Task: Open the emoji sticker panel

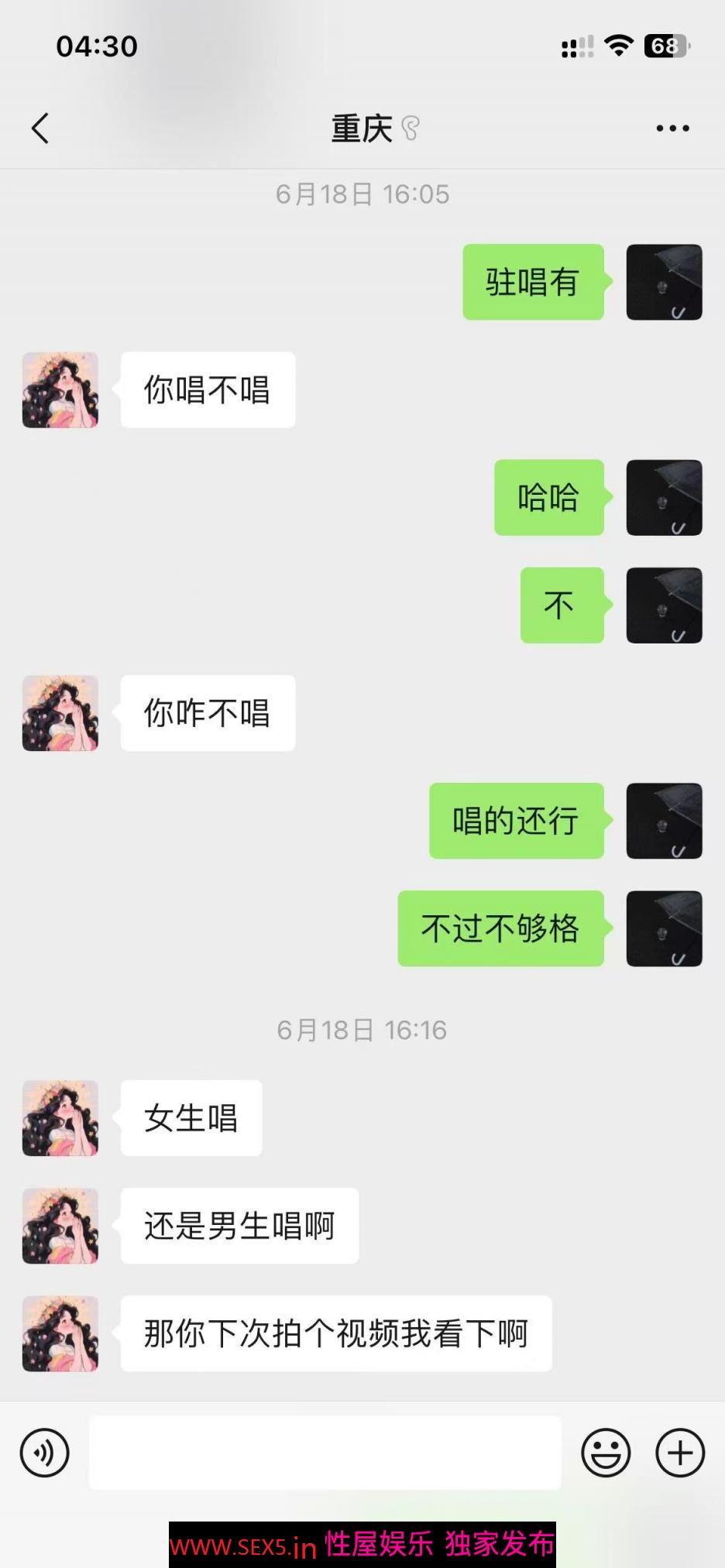Action: click(x=606, y=1453)
